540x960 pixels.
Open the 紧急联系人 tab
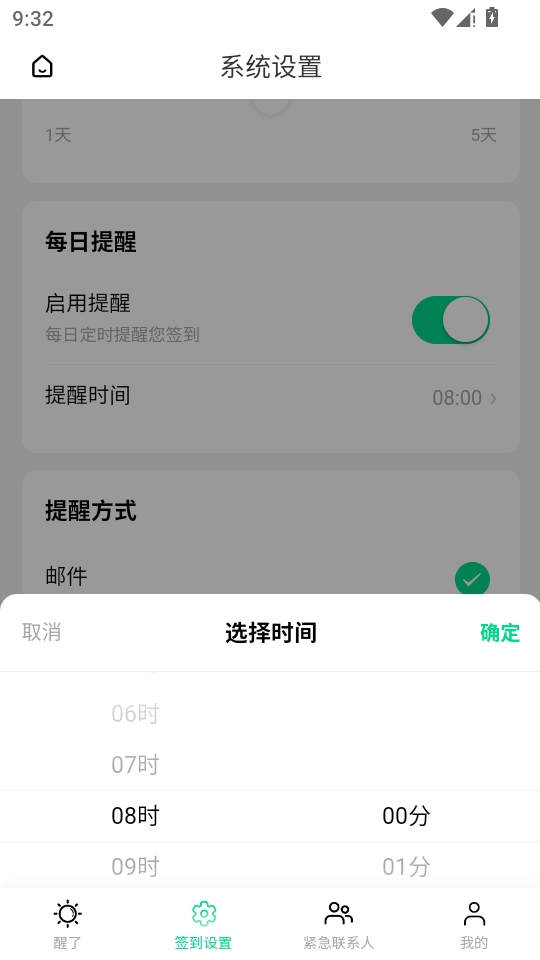tap(338, 925)
